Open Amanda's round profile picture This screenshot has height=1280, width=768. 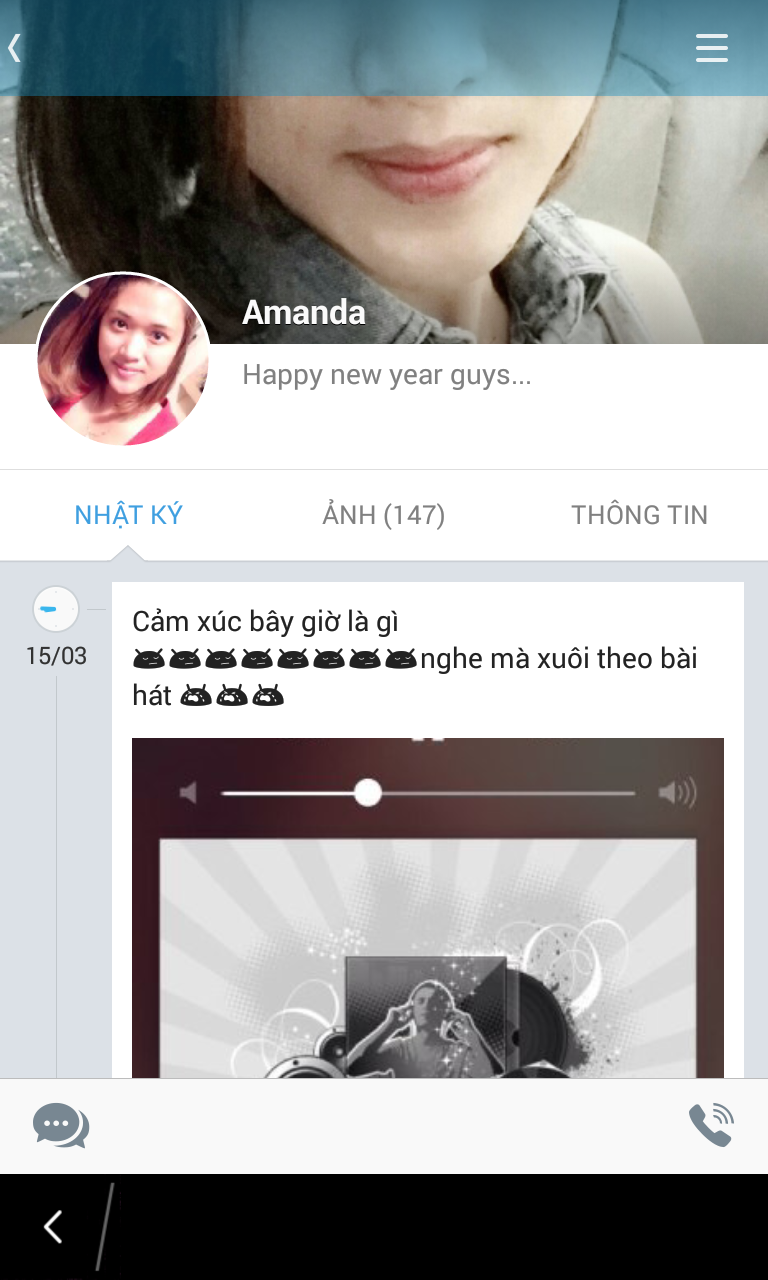(123, 359)
